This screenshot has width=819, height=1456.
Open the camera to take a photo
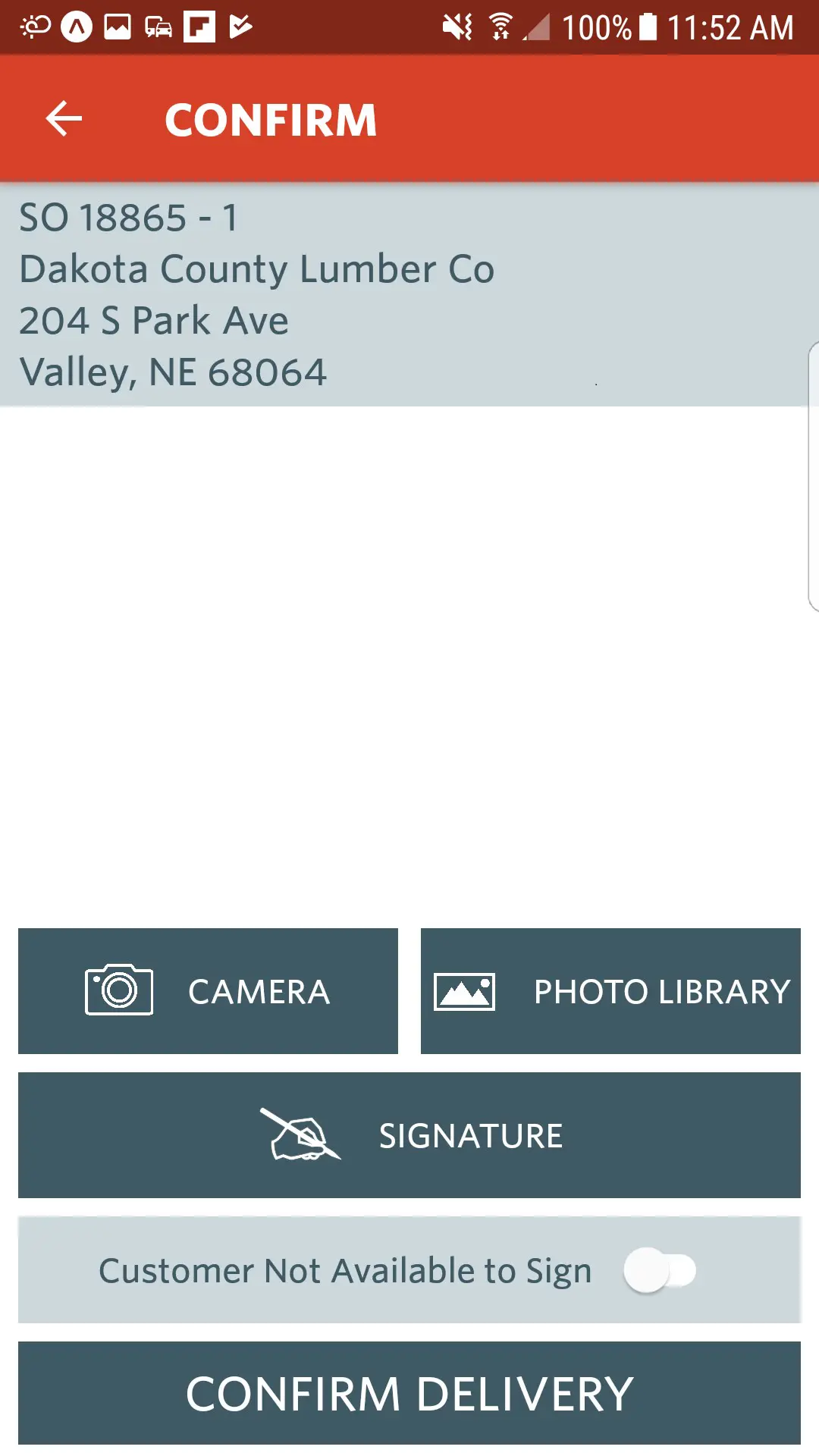[208, 991]
